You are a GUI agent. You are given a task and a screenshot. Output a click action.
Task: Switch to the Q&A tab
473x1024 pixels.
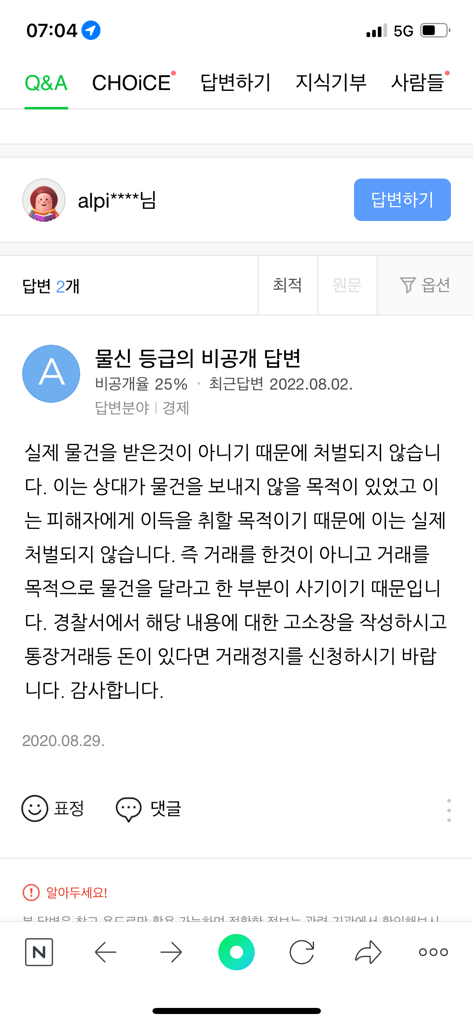(46, 82)
